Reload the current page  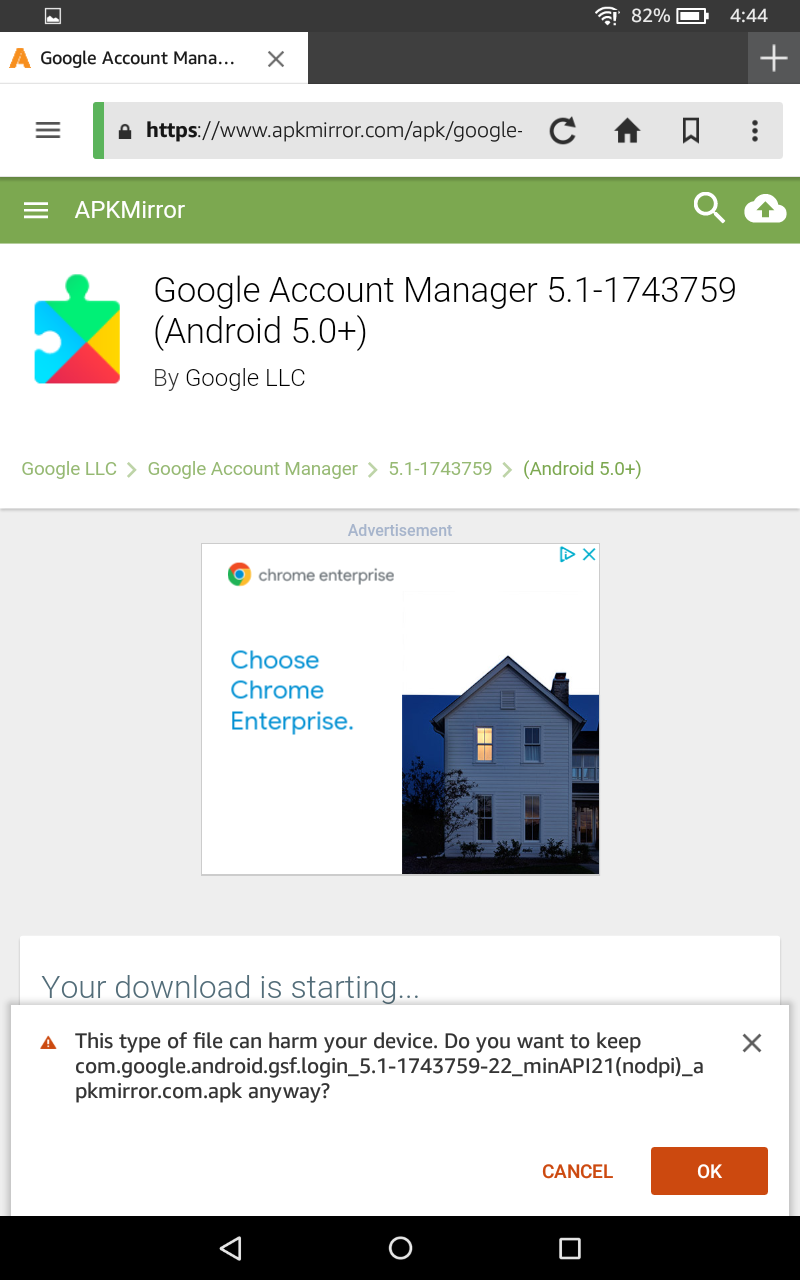(563, 130)
